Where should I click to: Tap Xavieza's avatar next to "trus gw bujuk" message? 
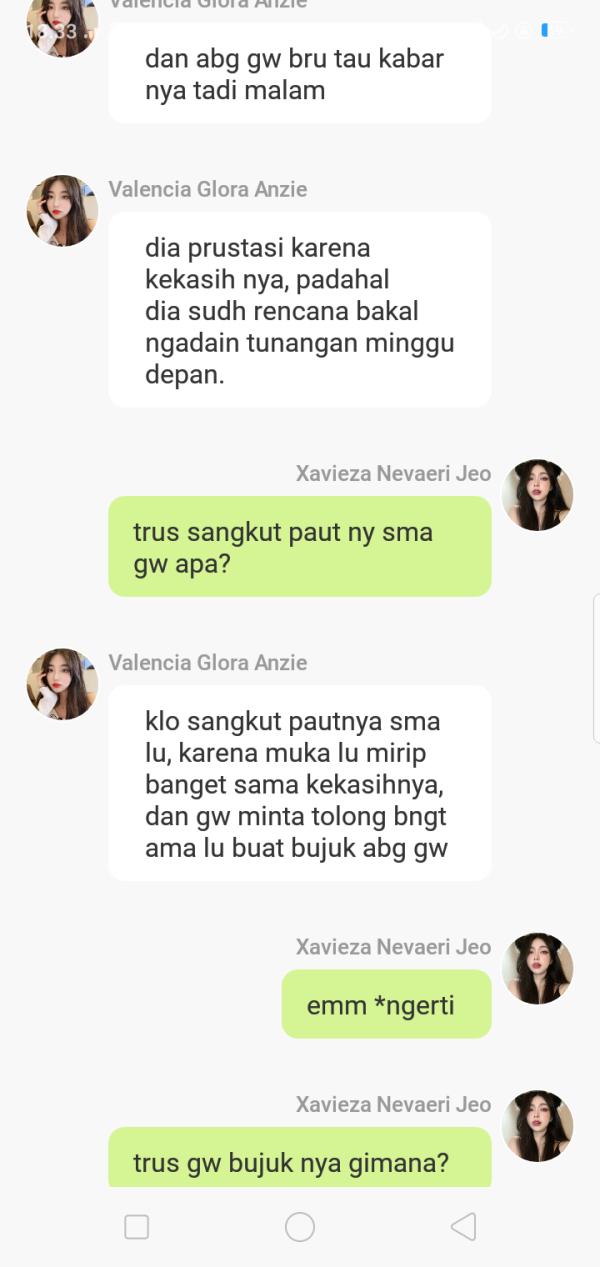click(x=537, y=1126)
